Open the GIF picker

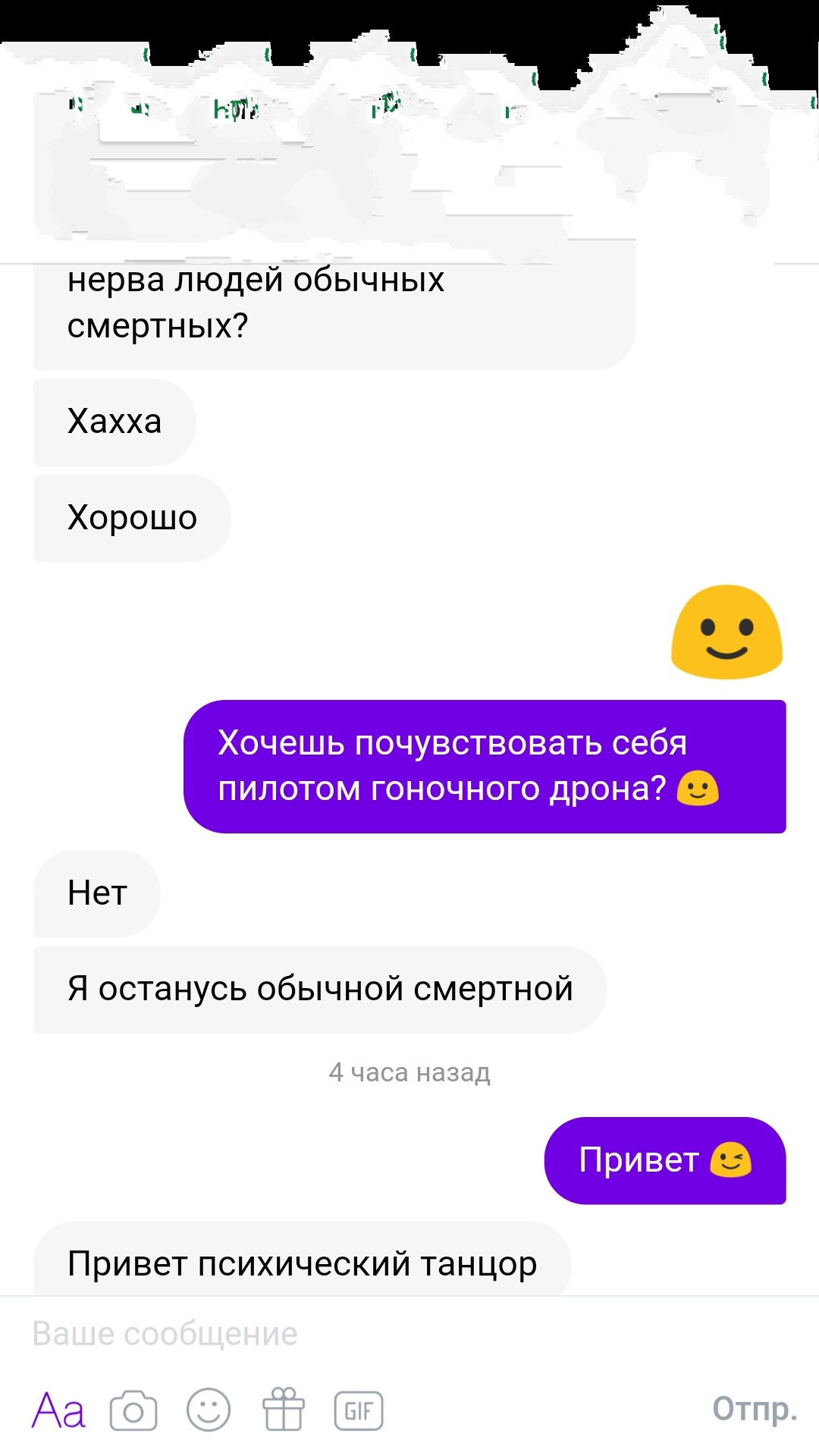pos(359,1410)
